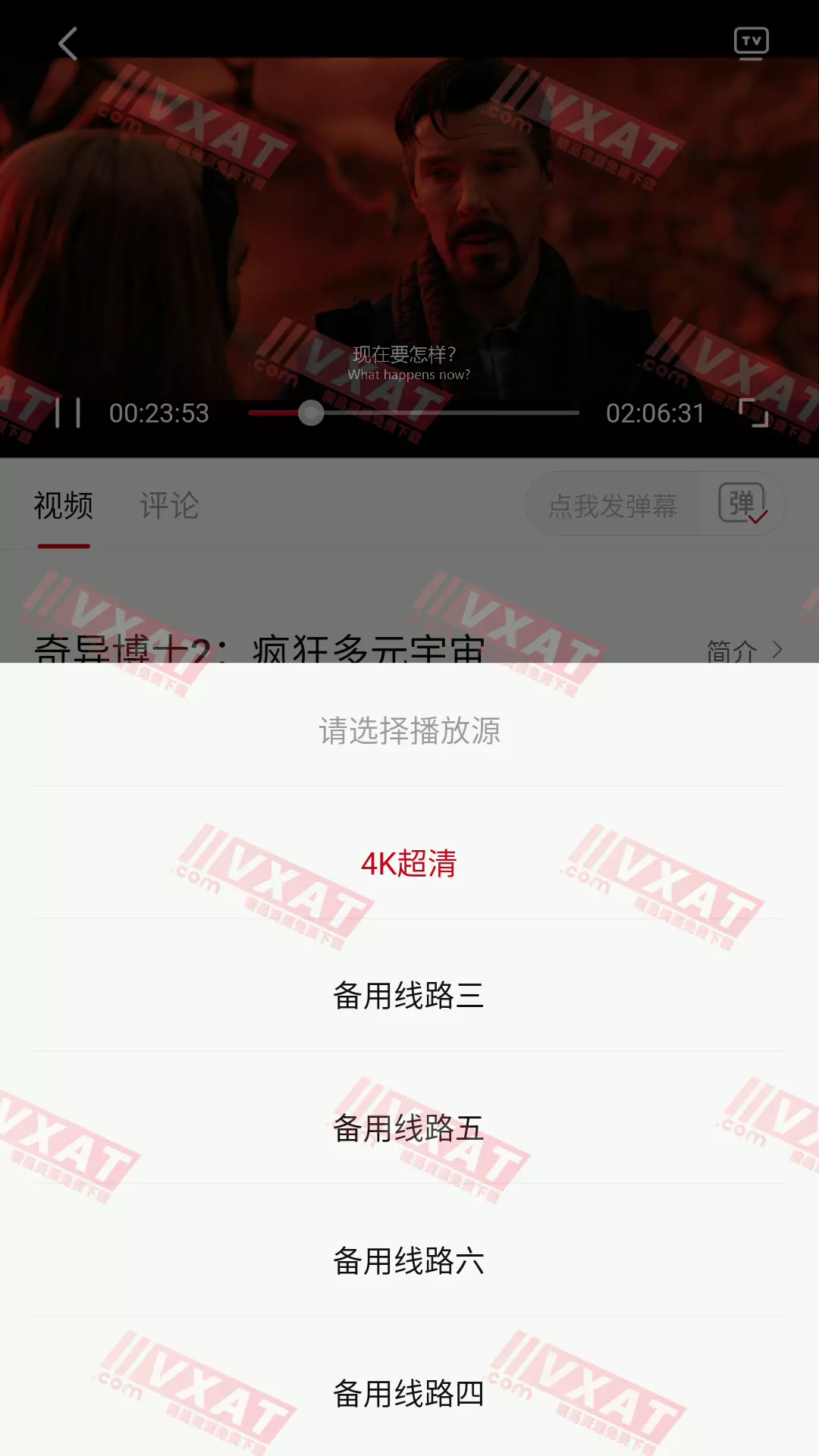Screen dimensions: 819x1456
Task: Select the 4K超清 playback source
Action: click(409, 864)
